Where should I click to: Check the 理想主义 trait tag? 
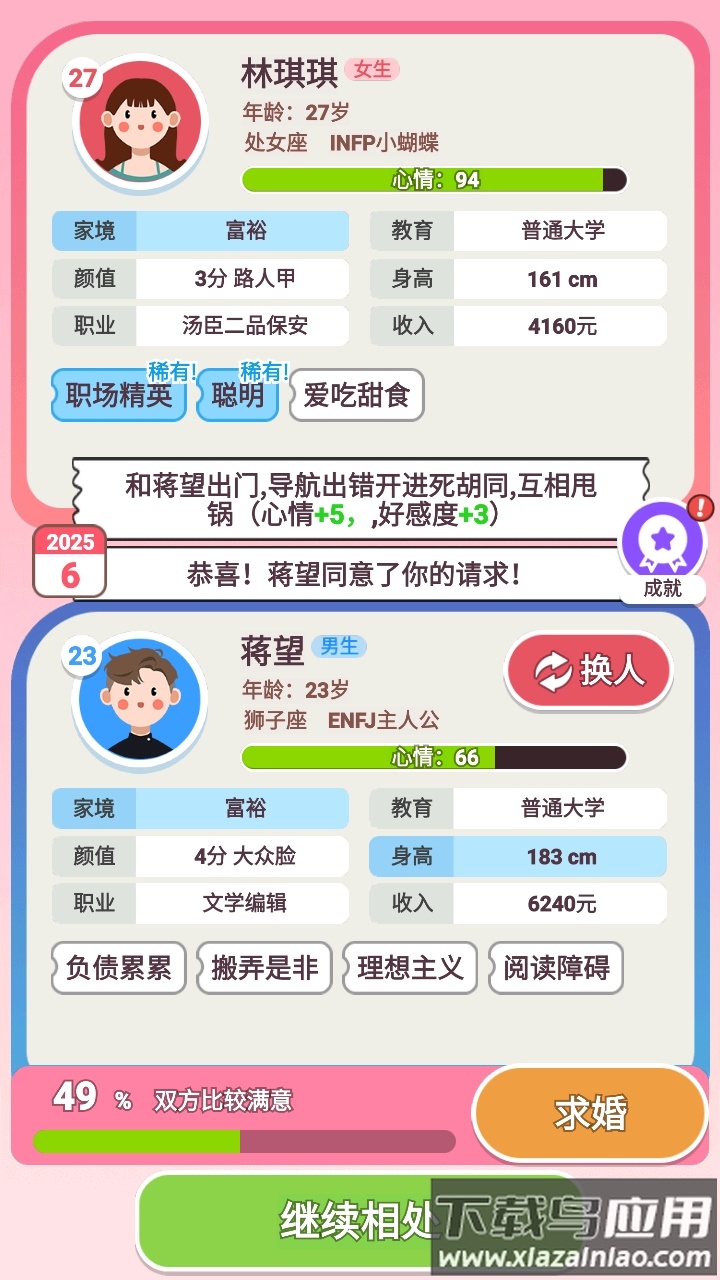pos(410,967)
